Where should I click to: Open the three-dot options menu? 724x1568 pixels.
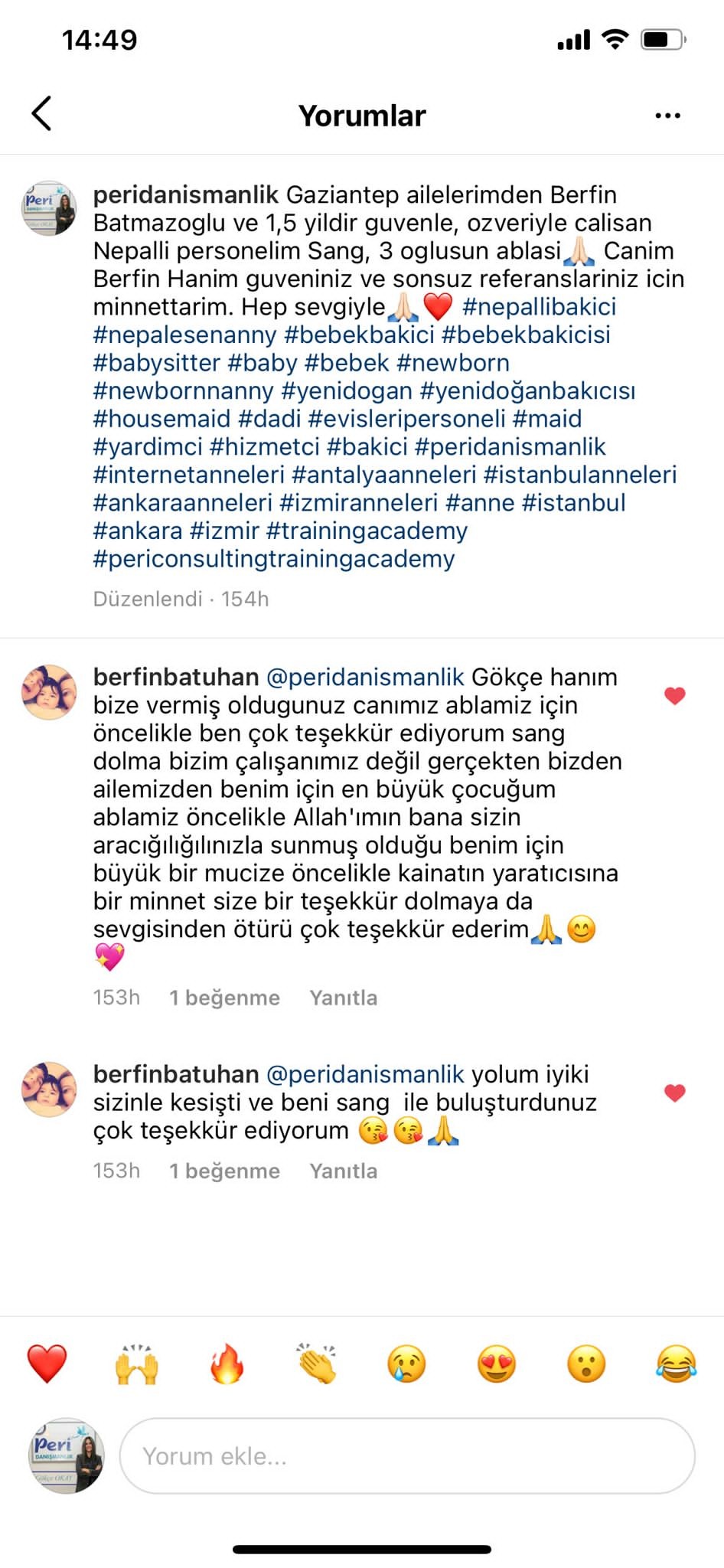click(x=667, y=116)
